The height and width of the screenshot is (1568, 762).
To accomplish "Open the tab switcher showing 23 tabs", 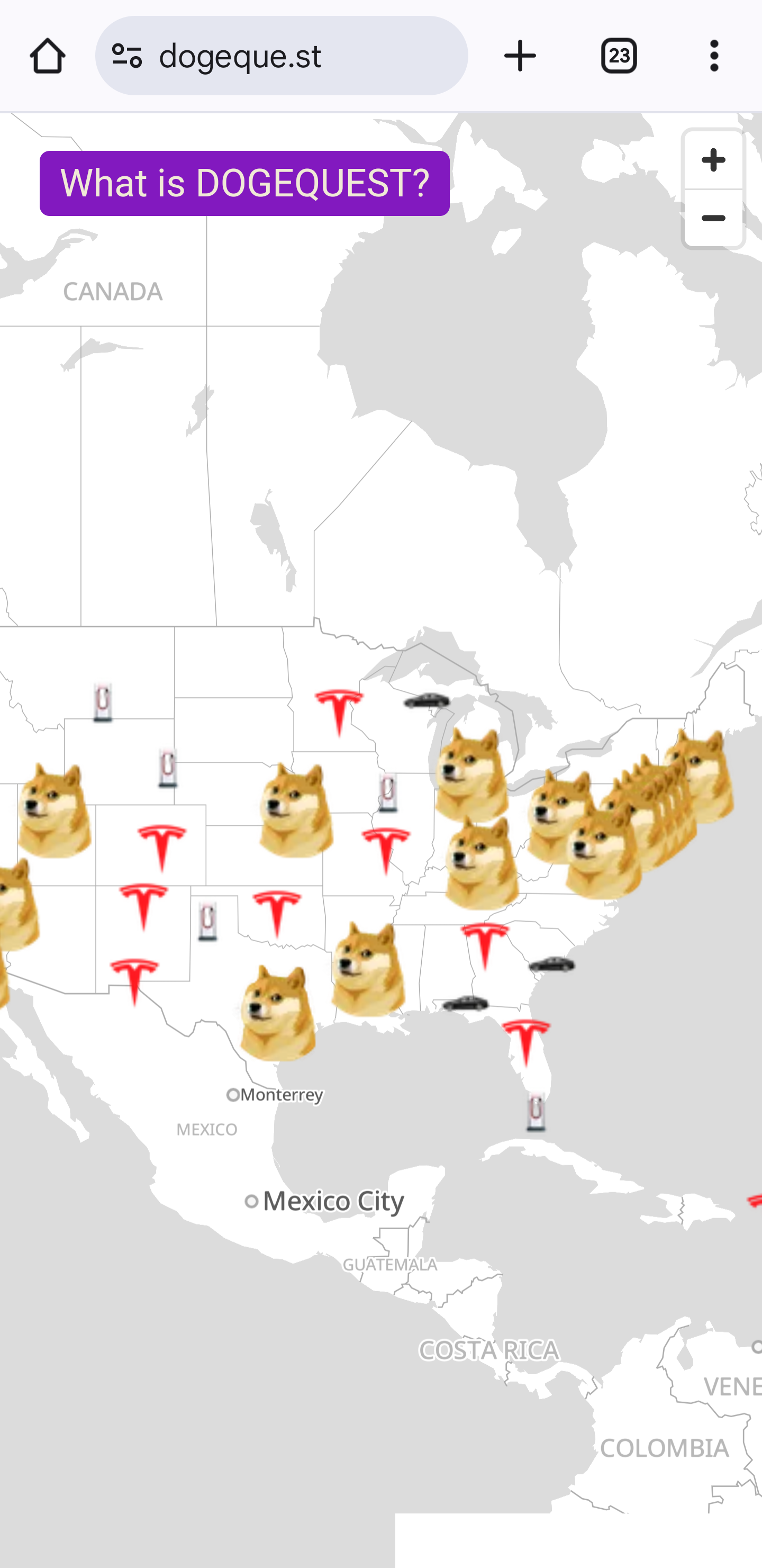I will [x=619, y=56].
